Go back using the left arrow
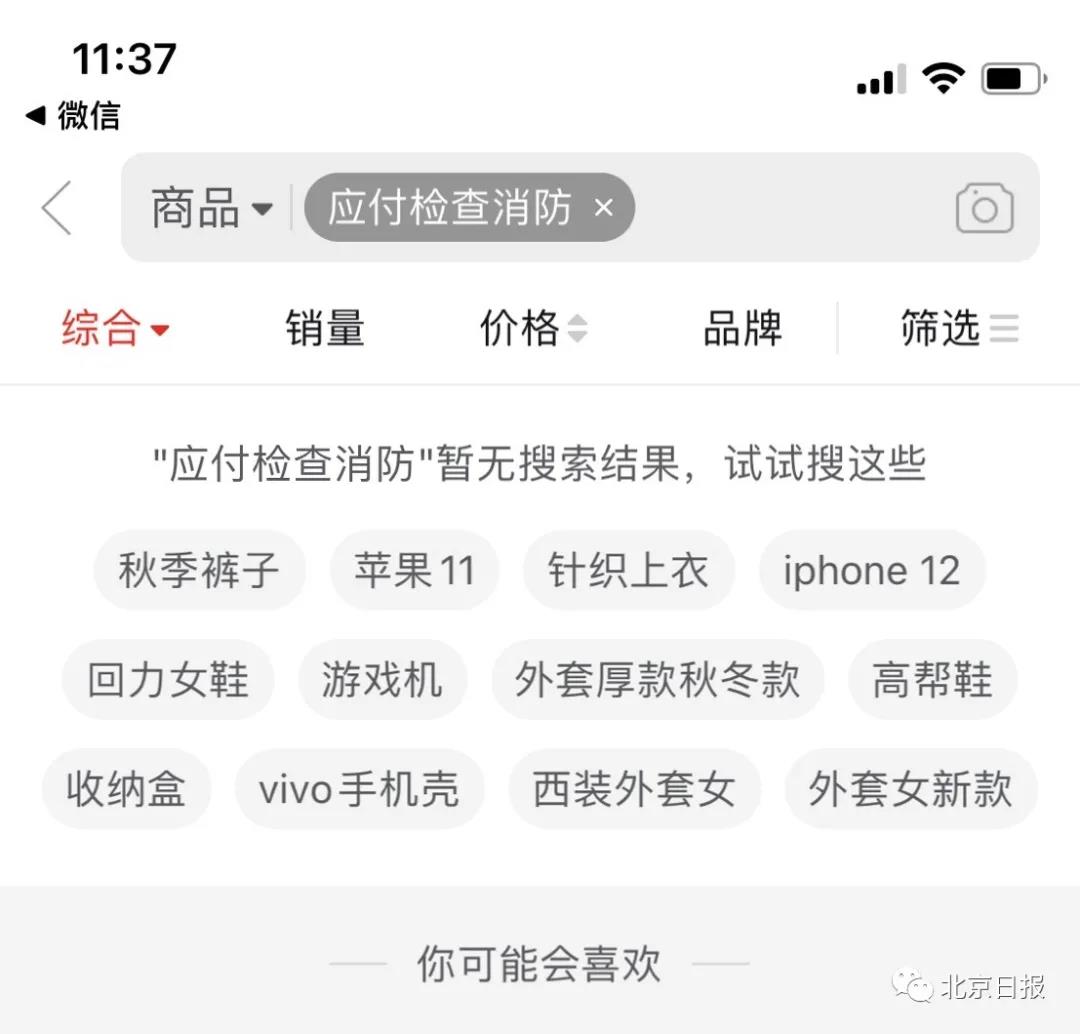This screenshot has width=1080, height=1034. point(57,208)
